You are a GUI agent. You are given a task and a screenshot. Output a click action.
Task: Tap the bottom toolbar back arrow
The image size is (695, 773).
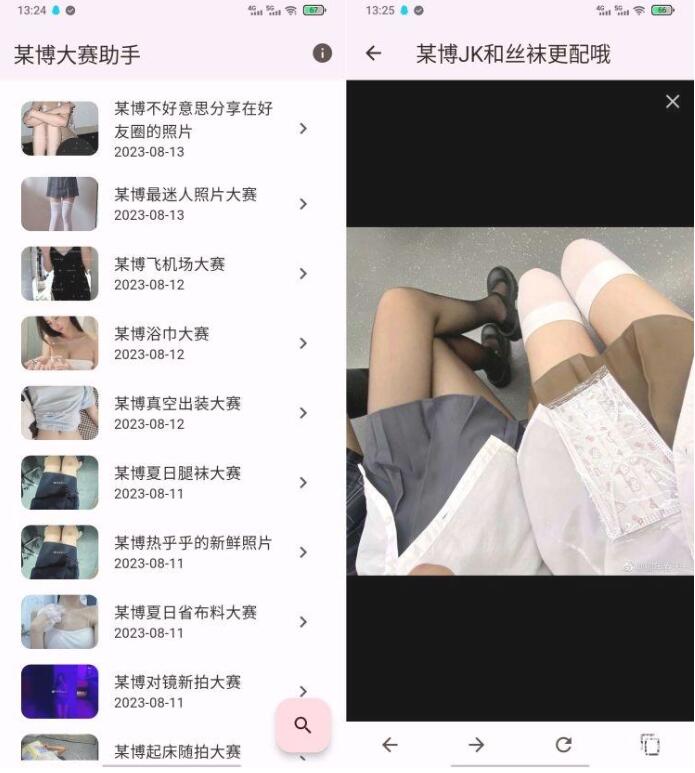[x=390, y=744]
